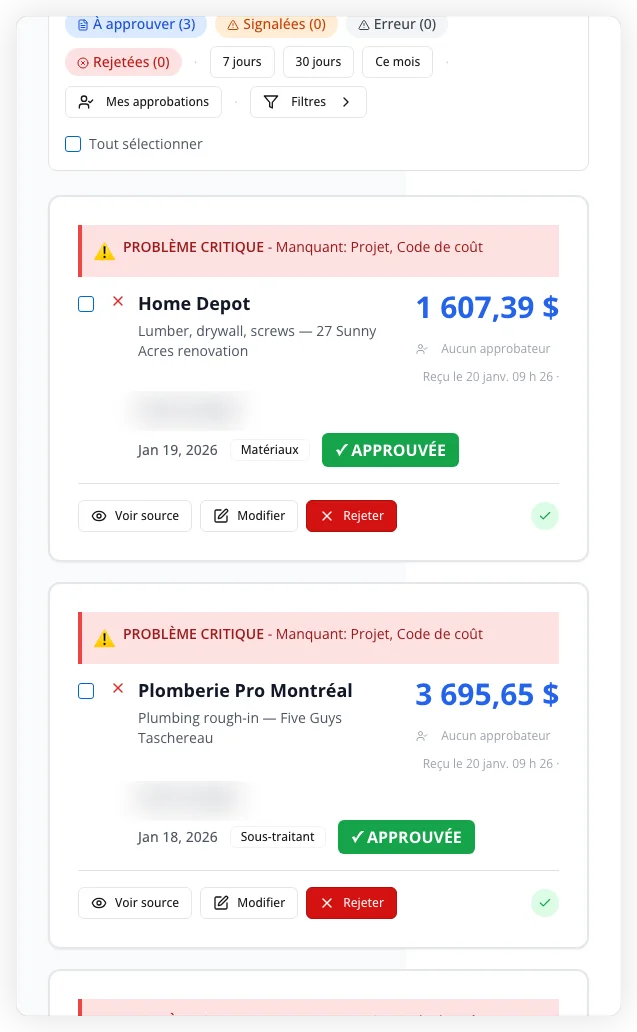Select the Ce mois range
637x1032 pixels.
[397, 62]
